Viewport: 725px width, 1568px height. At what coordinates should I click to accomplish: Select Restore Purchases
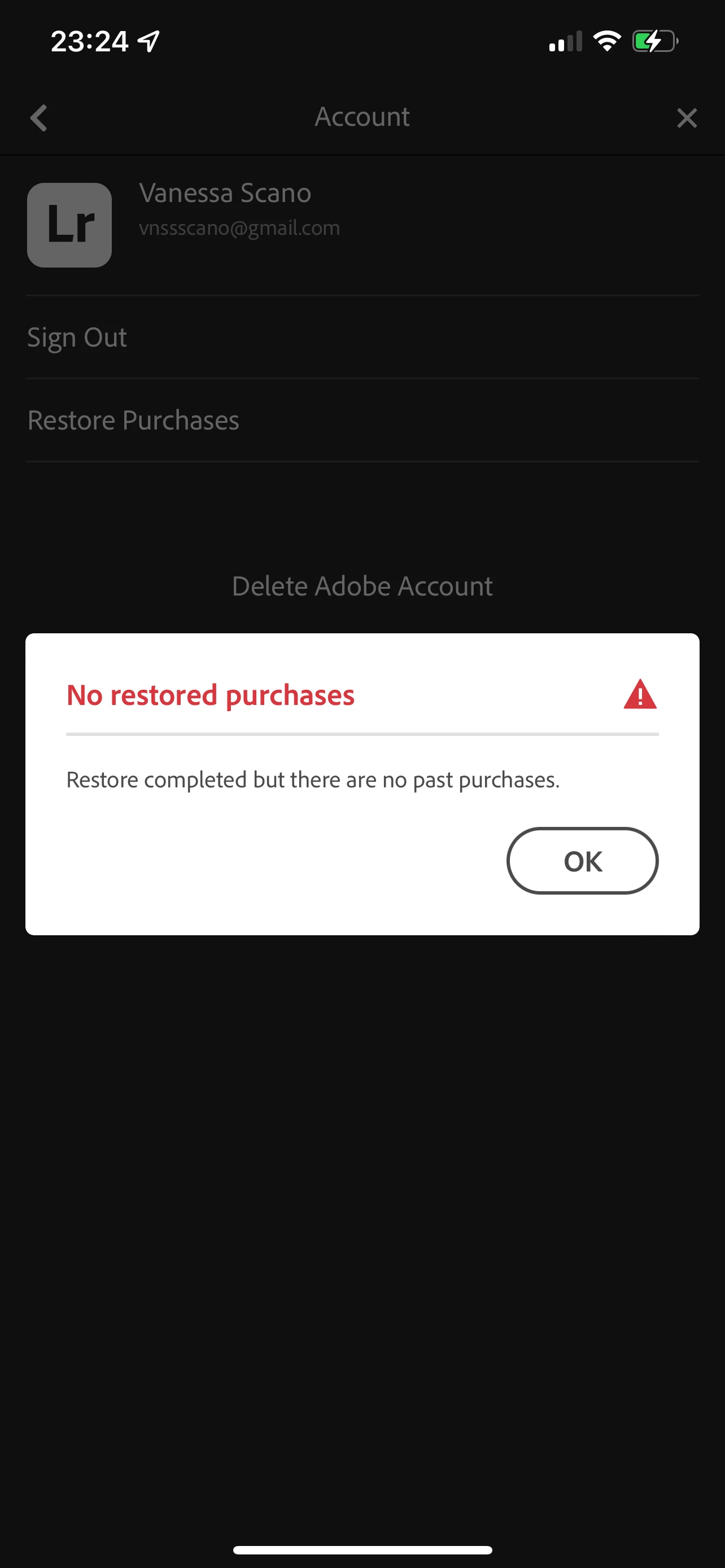point(133,420)
